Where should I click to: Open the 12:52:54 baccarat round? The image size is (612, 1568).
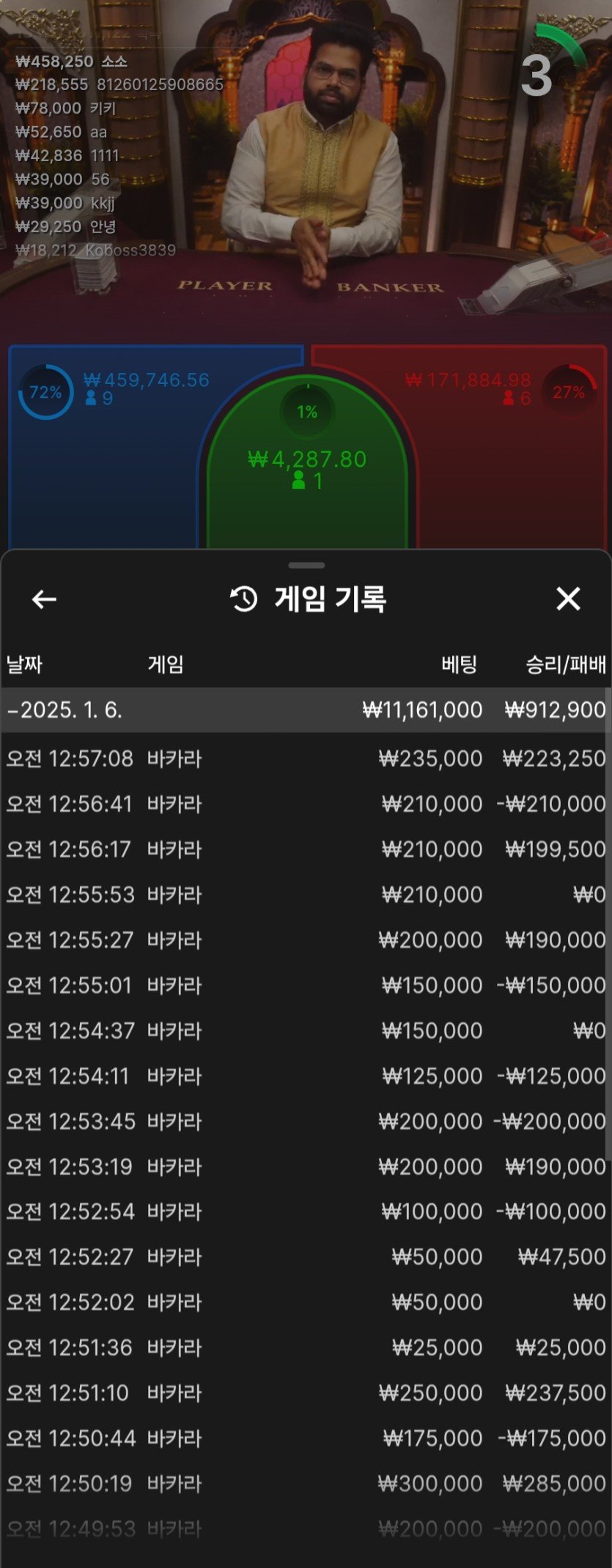[306, 1212]
